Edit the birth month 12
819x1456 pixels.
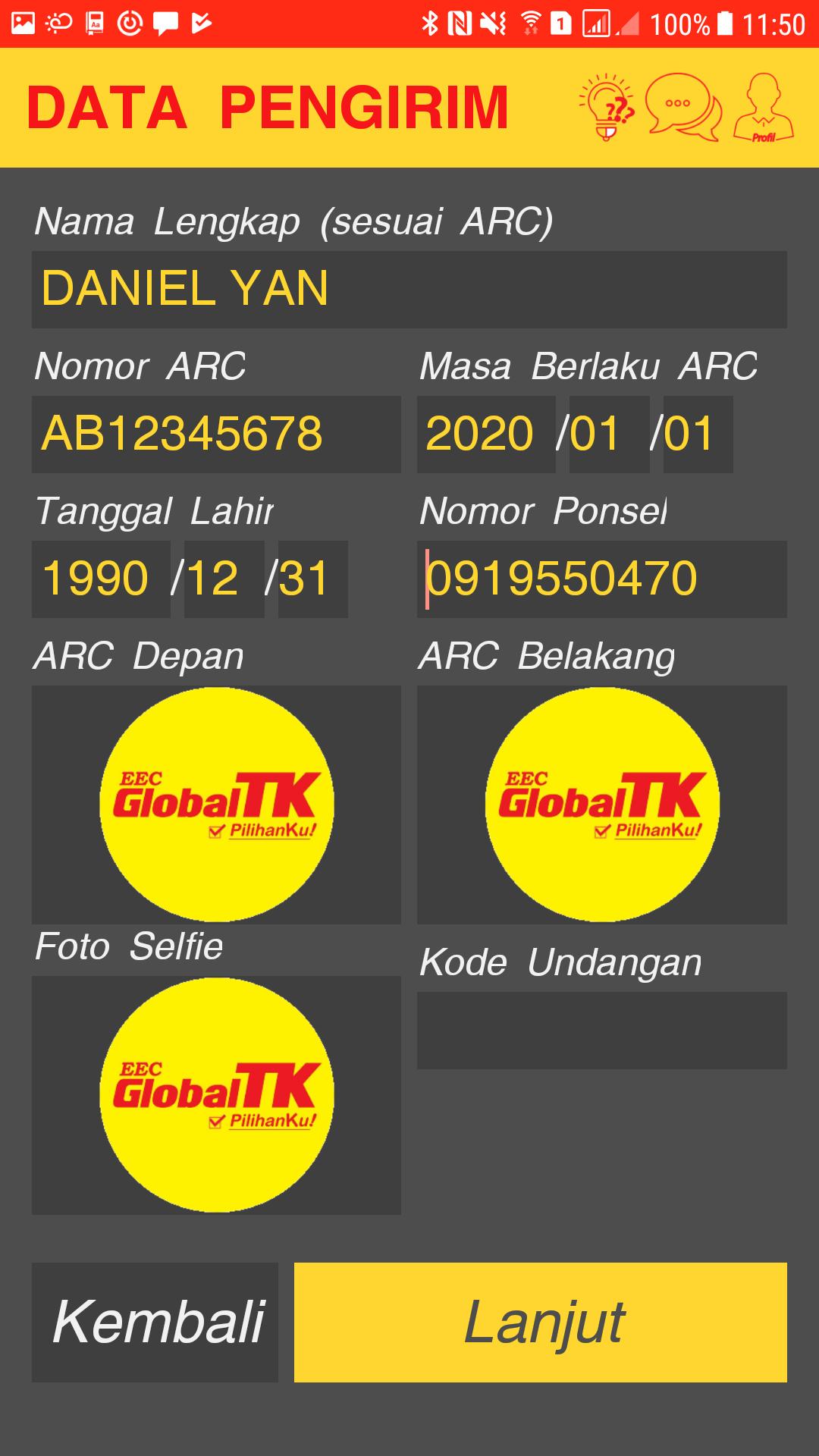[x=224, y=579]
